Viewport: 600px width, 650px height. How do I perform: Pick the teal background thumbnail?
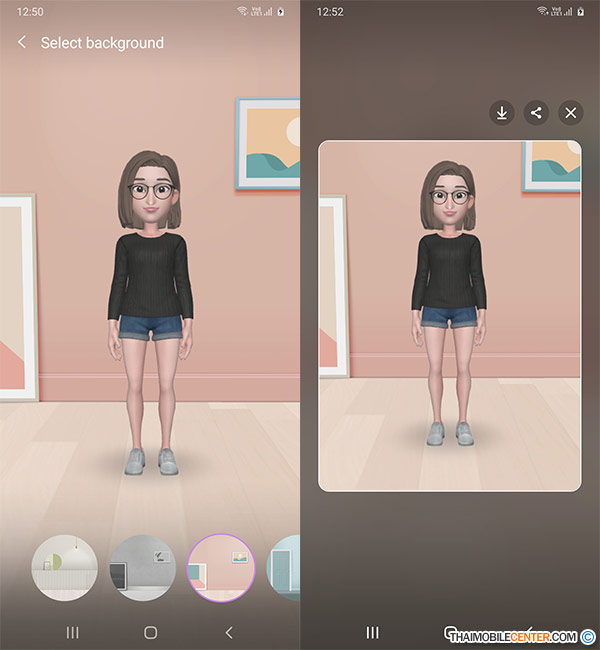[285, 567]
